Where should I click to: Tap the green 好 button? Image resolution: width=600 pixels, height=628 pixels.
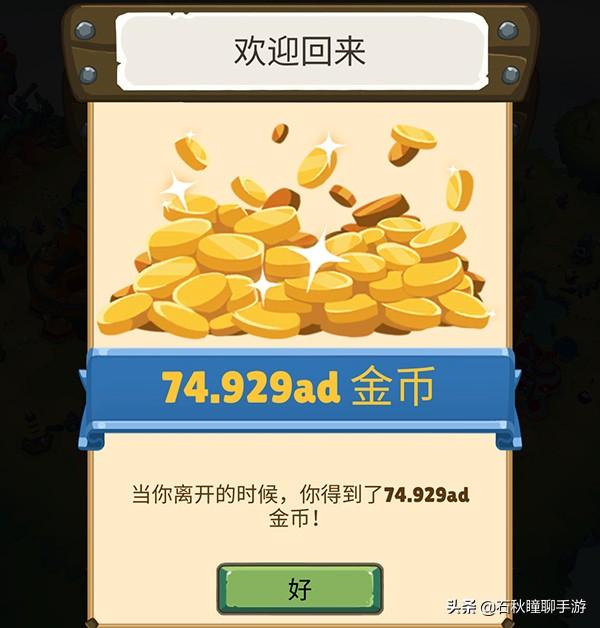[300, 588]
